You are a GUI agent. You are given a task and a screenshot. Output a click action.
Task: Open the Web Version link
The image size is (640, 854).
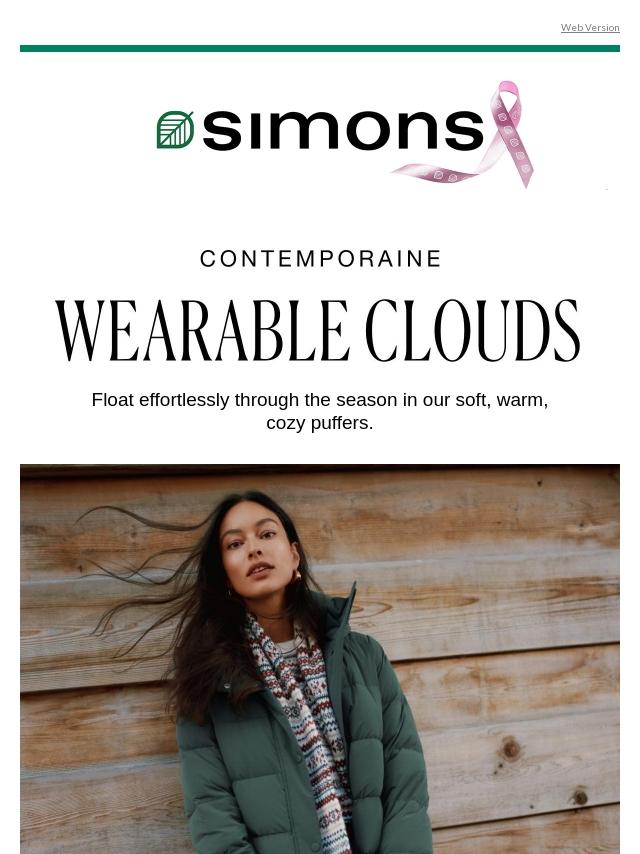point(589,28)
